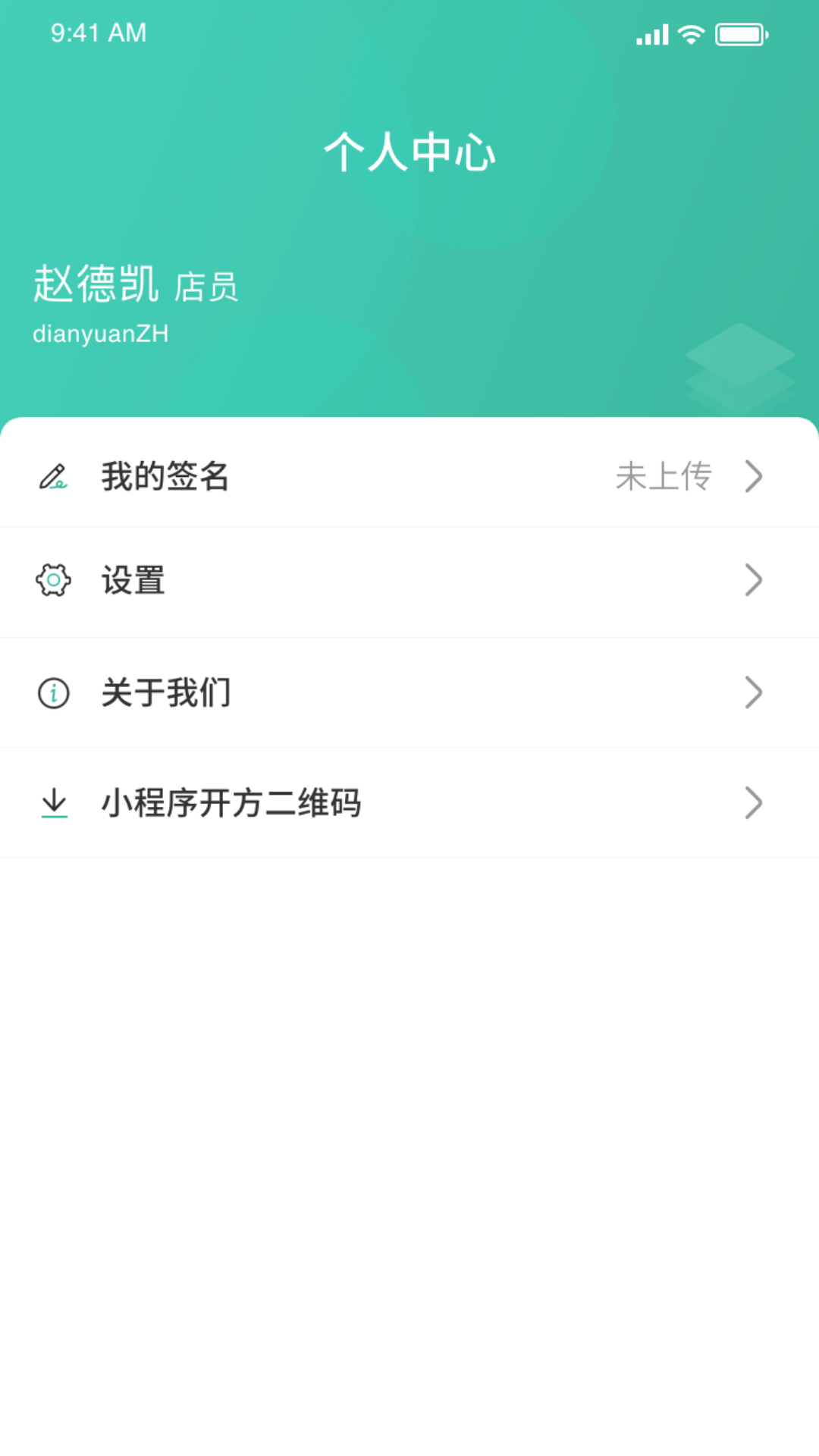Click the download icon beside 小程序开方二维码

[x=53, y=802]
